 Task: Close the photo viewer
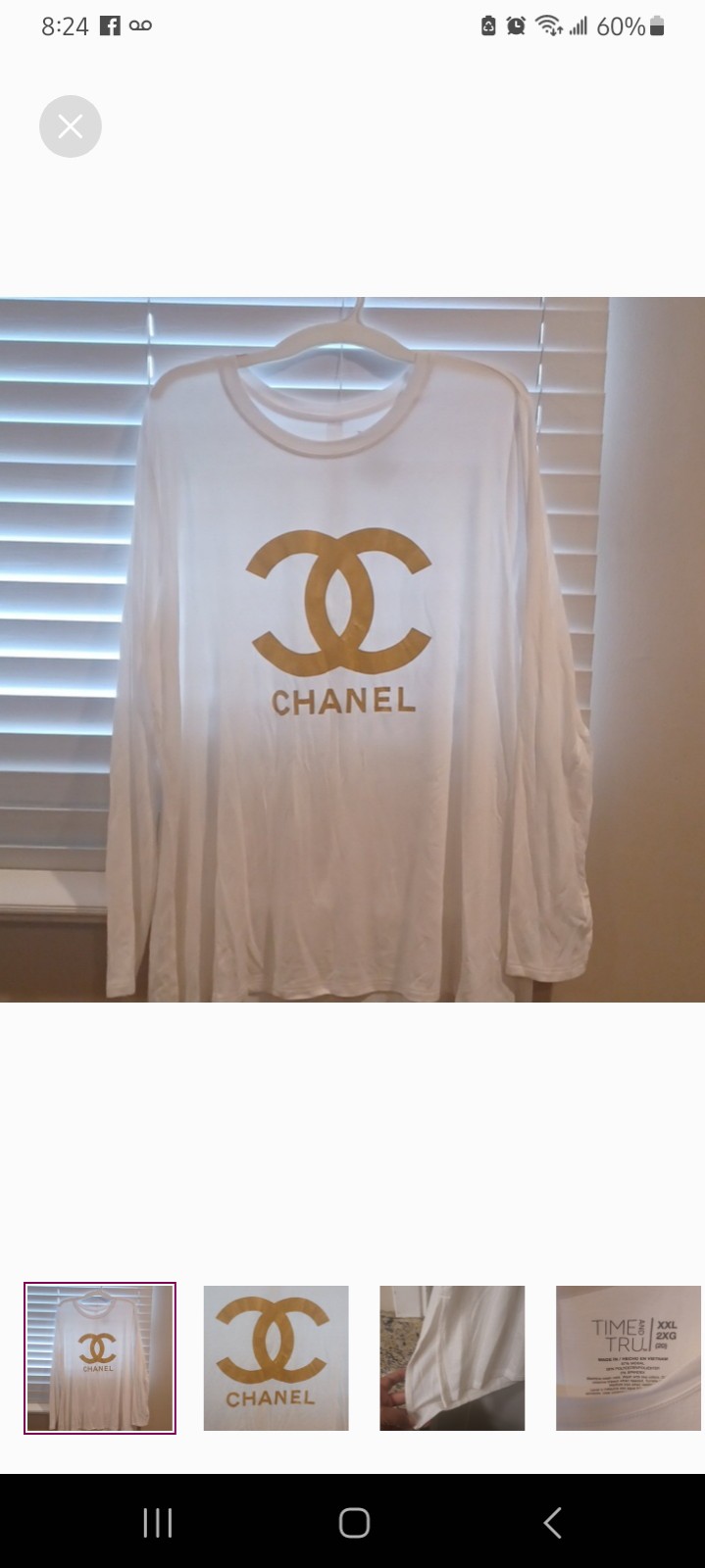coord(71,126)
